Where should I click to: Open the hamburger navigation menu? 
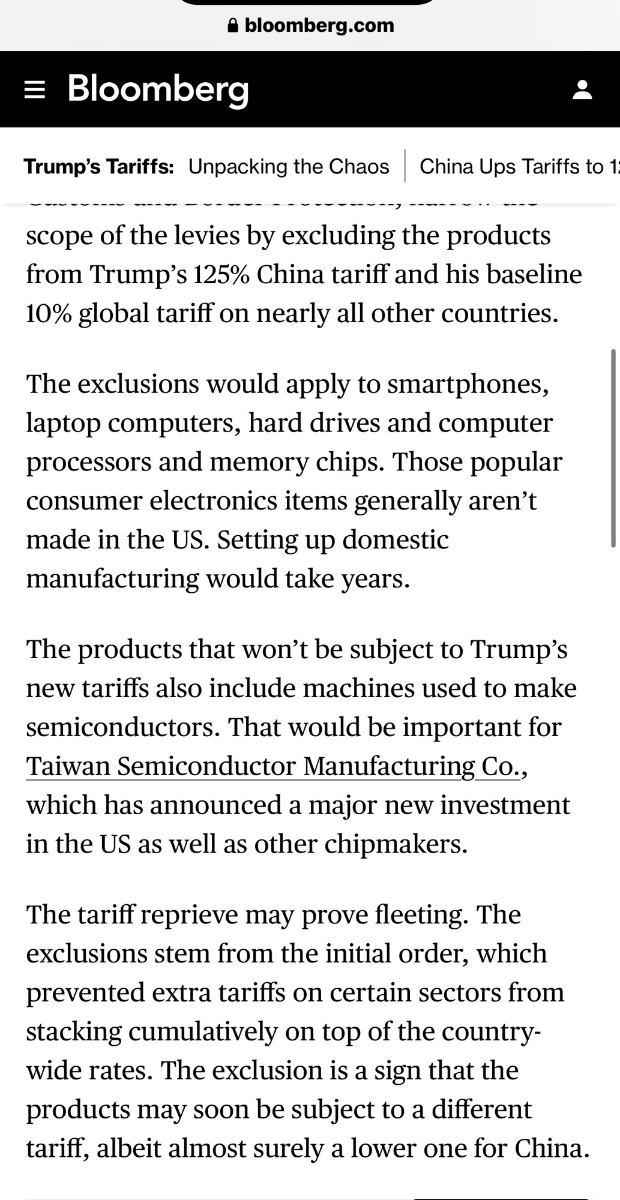click(x=35, y=90)
